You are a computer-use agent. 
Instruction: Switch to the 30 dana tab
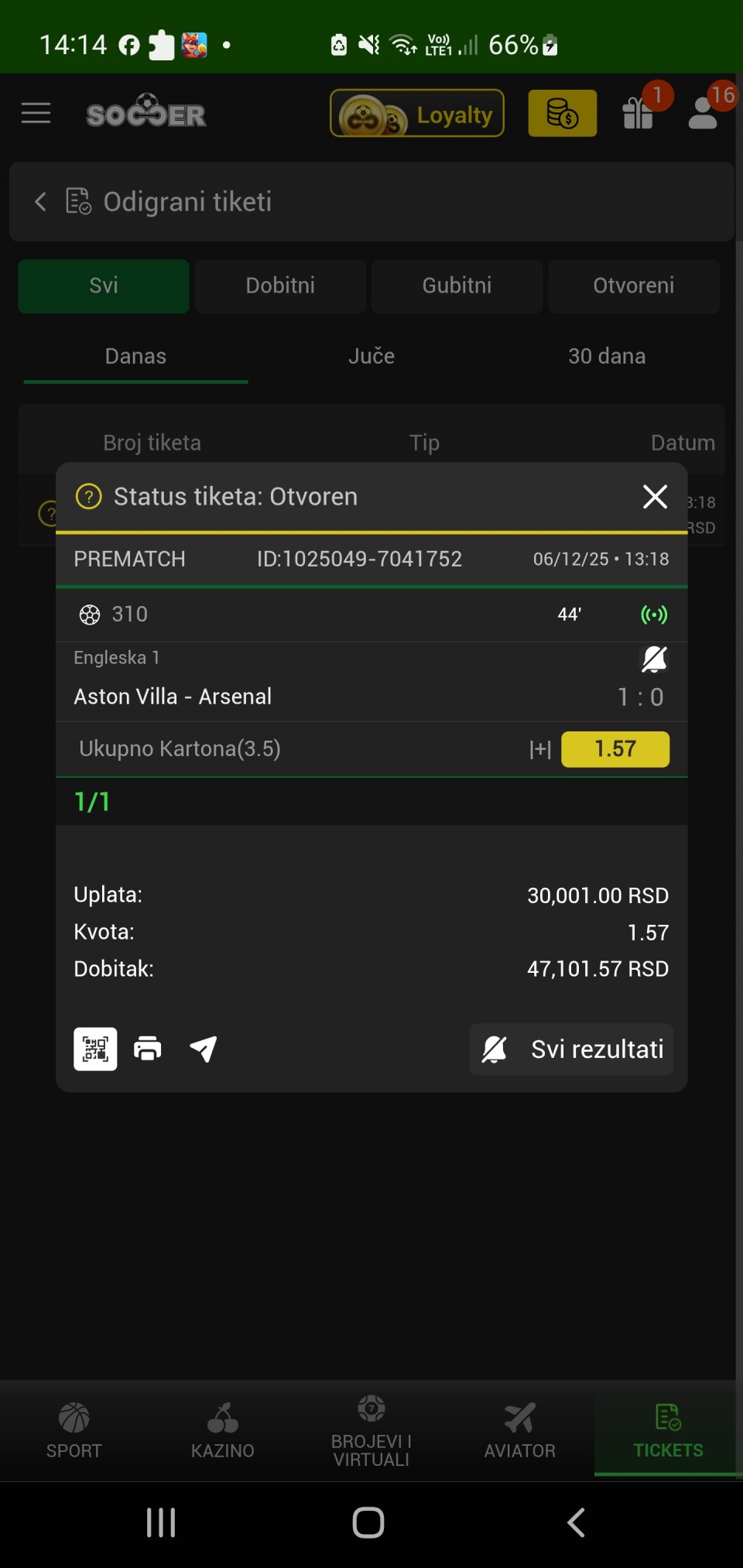pos(607,356)
